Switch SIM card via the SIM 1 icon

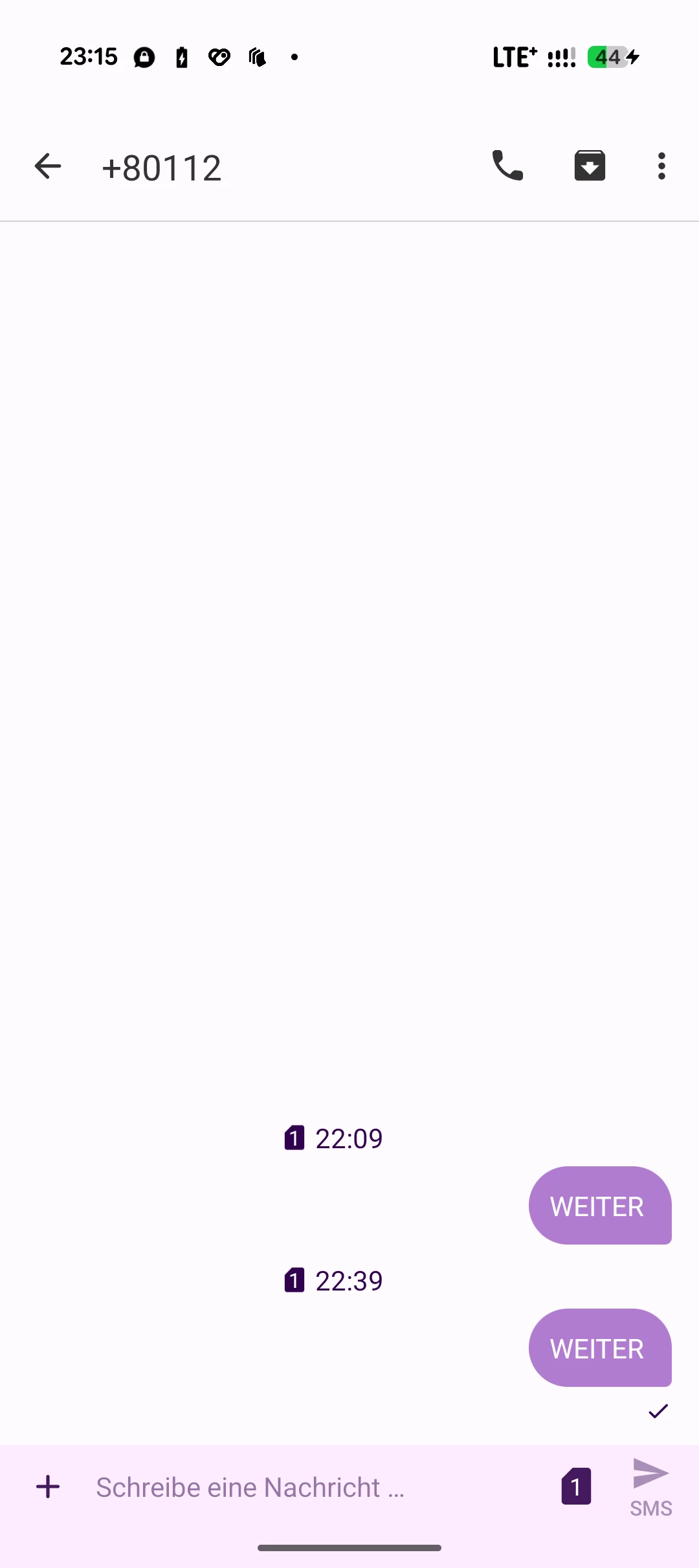[575, 1486]
